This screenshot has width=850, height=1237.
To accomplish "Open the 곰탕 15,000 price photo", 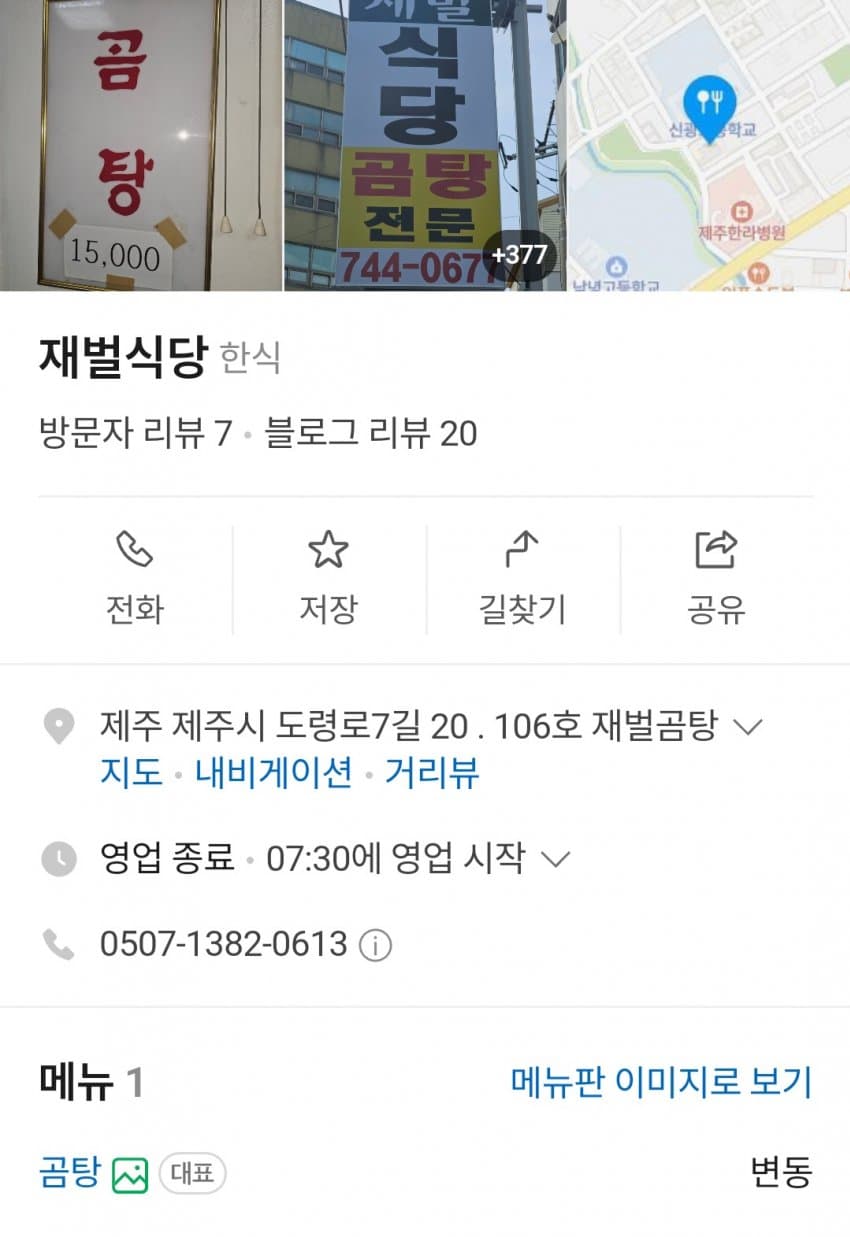I will click(x=140, y=145).
